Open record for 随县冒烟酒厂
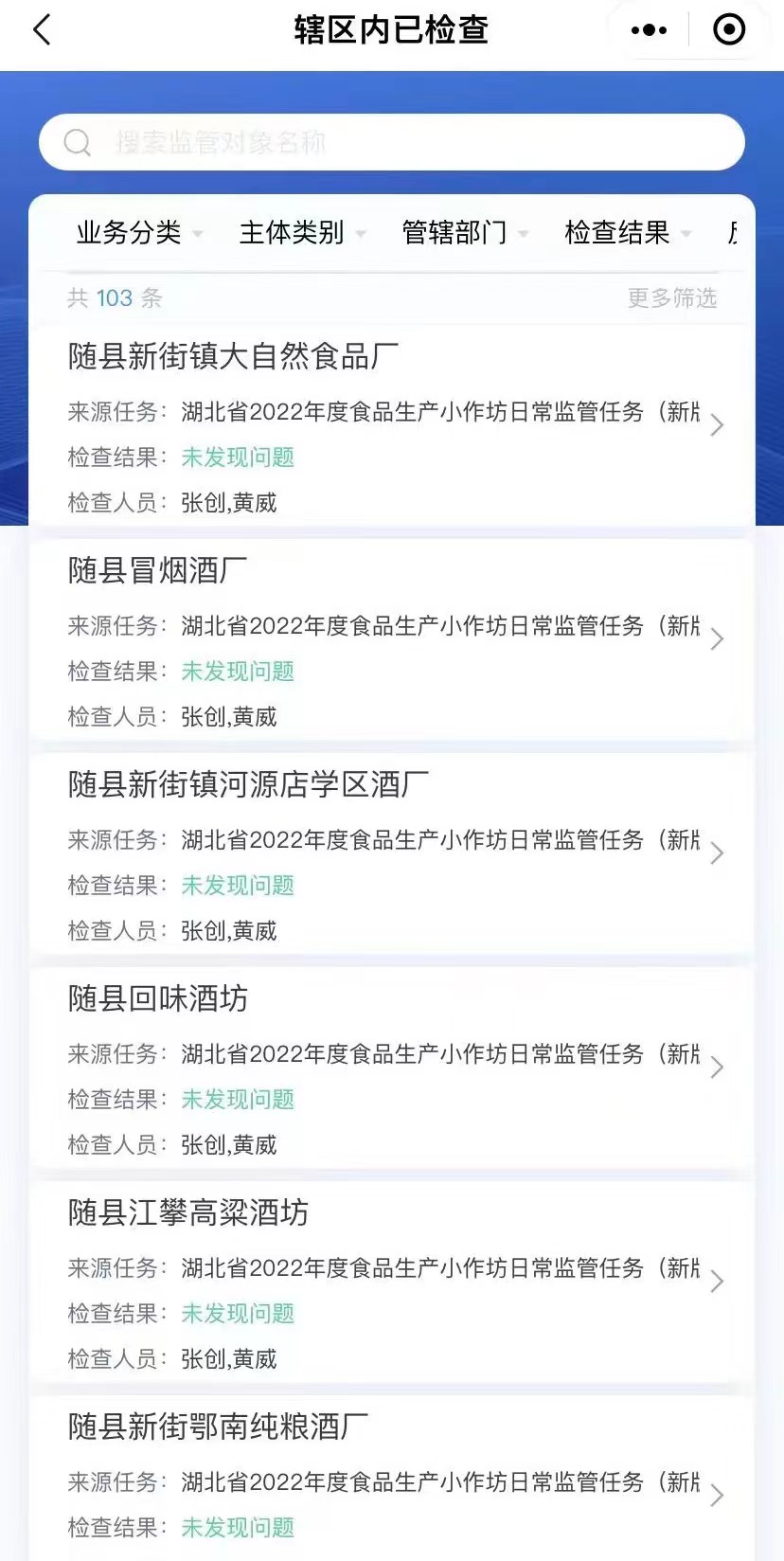 coord(392,639)
